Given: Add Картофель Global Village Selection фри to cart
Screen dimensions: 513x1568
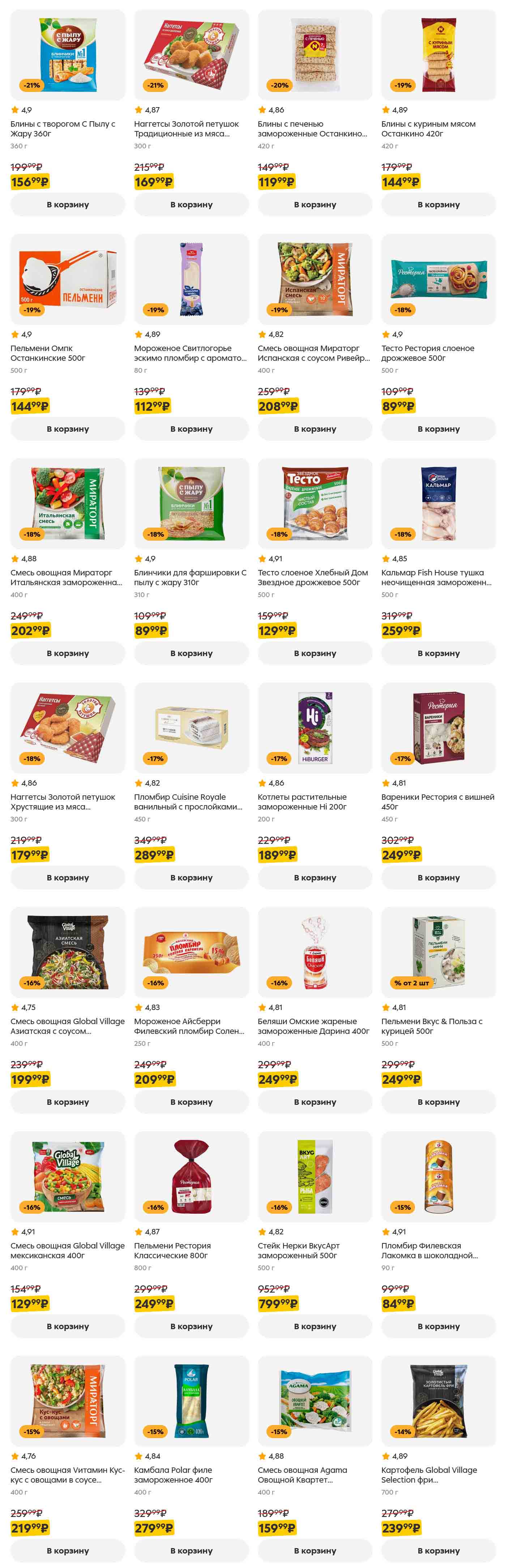Looking at the screenshot, I should tap(438, 1550).
